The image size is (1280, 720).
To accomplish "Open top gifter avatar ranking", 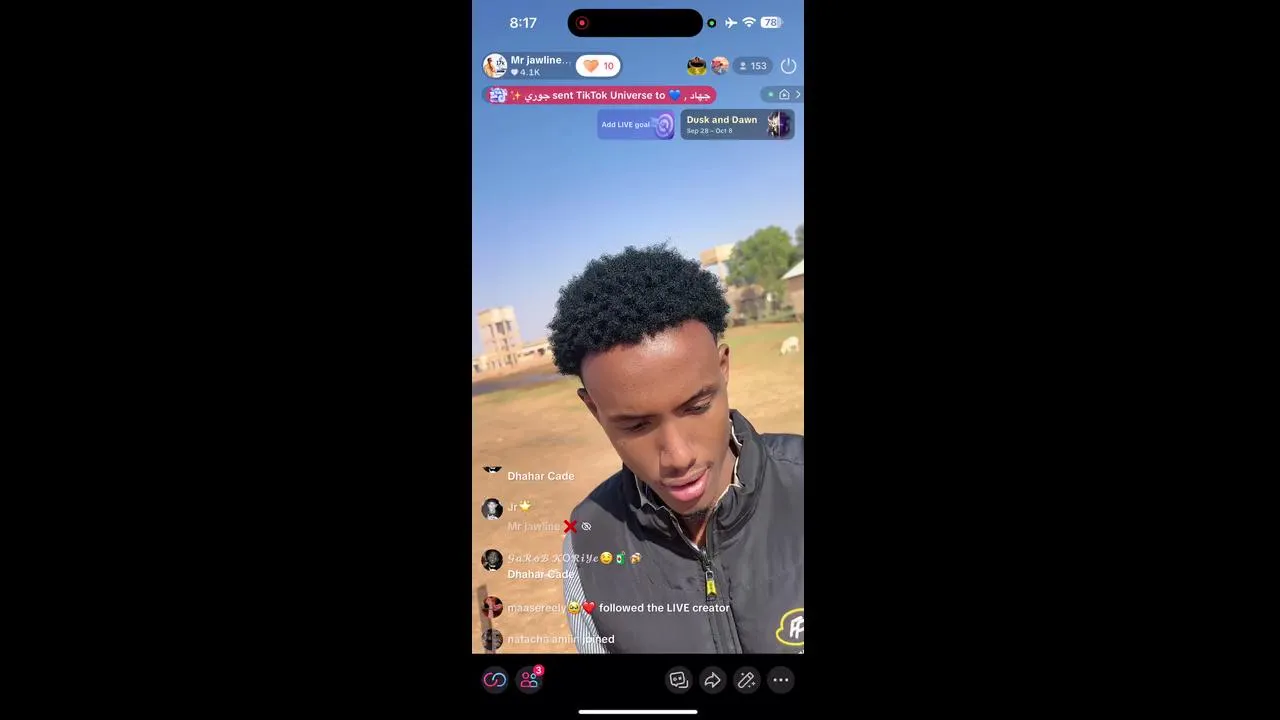I will tap(697, 66).
